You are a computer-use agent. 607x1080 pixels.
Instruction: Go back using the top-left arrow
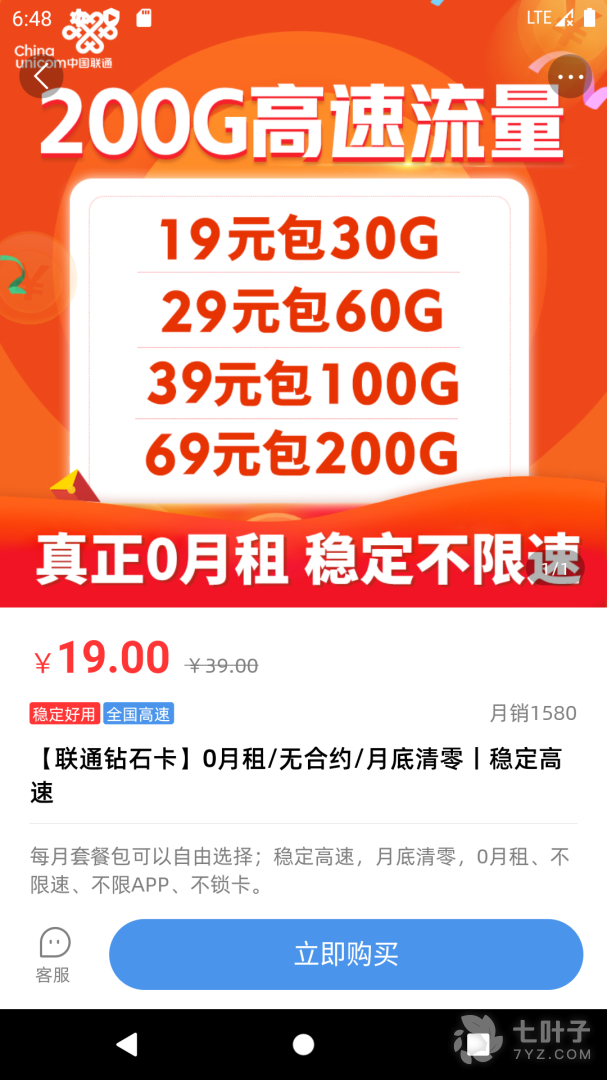click(x=41, y=76)
